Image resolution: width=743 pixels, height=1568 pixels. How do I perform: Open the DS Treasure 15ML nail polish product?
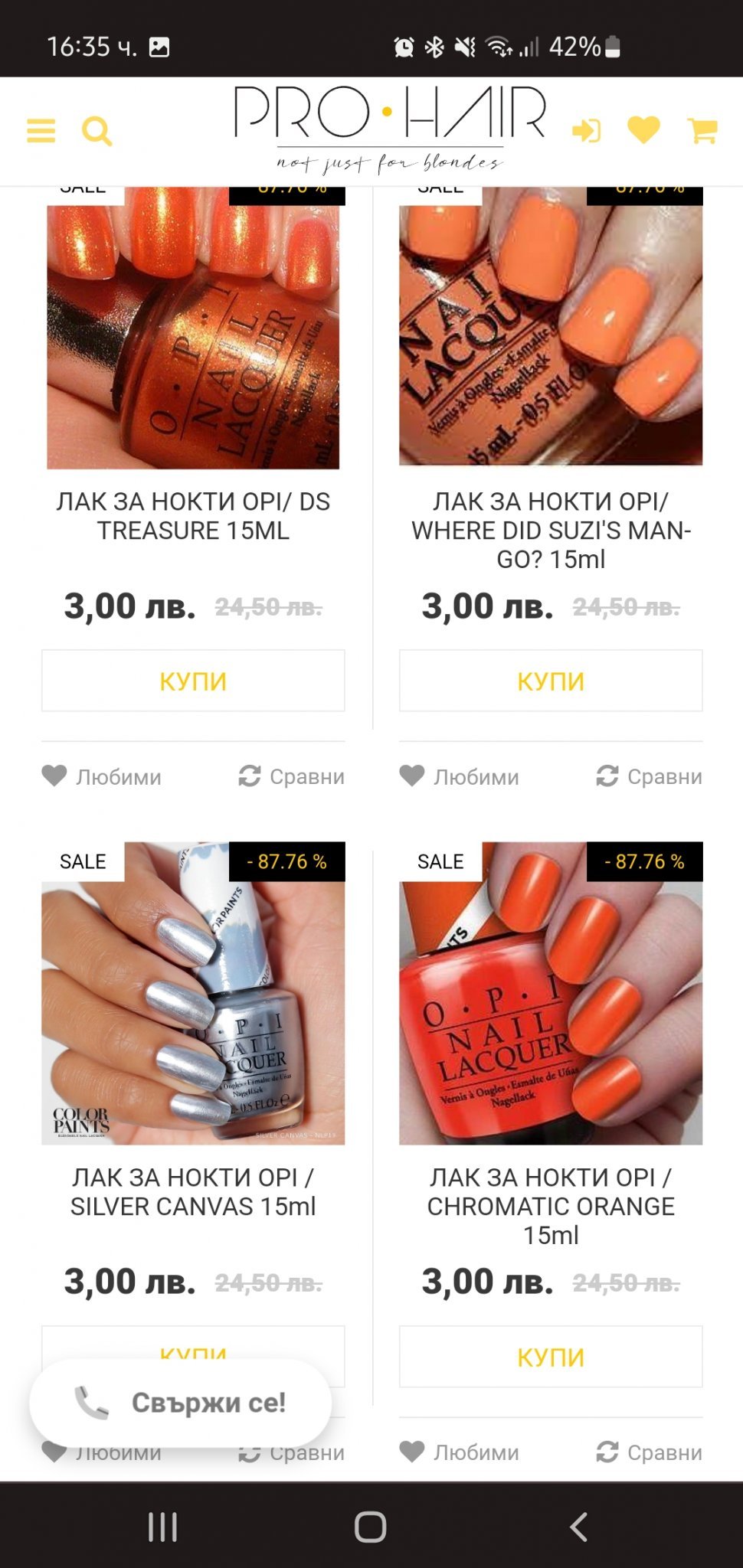pyautogui.click(x=193, y=515)
